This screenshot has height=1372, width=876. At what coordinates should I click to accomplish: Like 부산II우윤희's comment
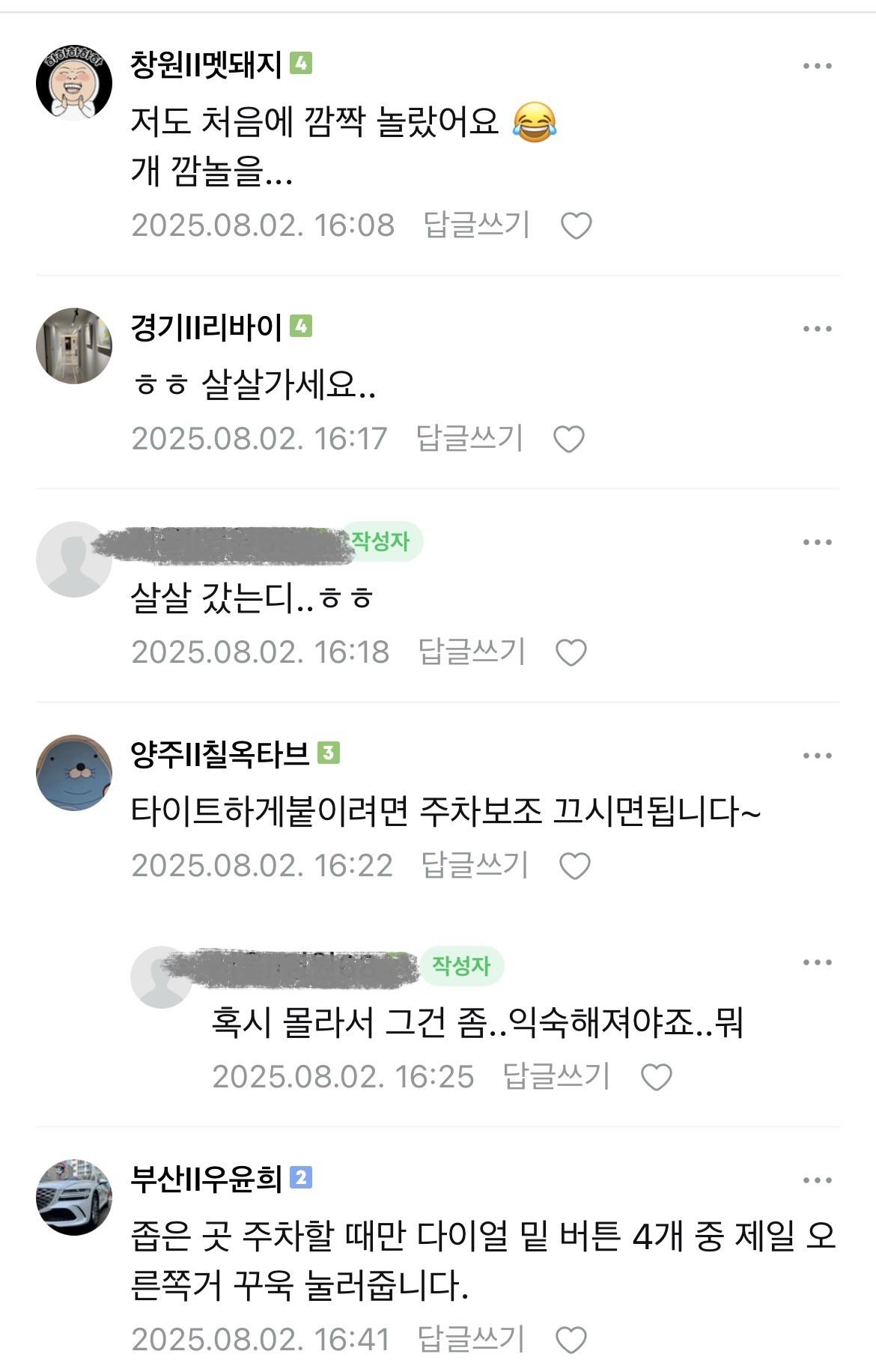point(571,1340)
